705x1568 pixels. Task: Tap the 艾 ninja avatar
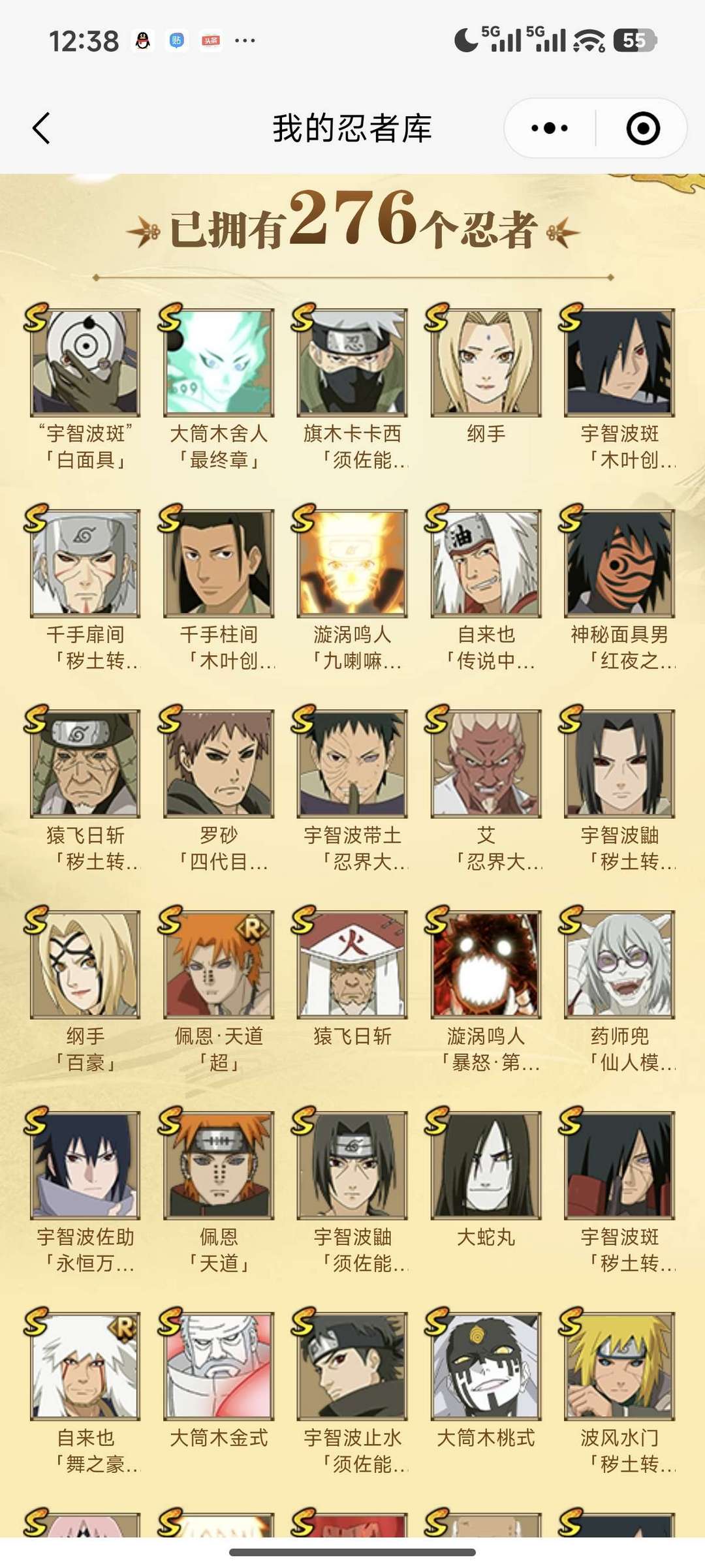coord(486,764)
